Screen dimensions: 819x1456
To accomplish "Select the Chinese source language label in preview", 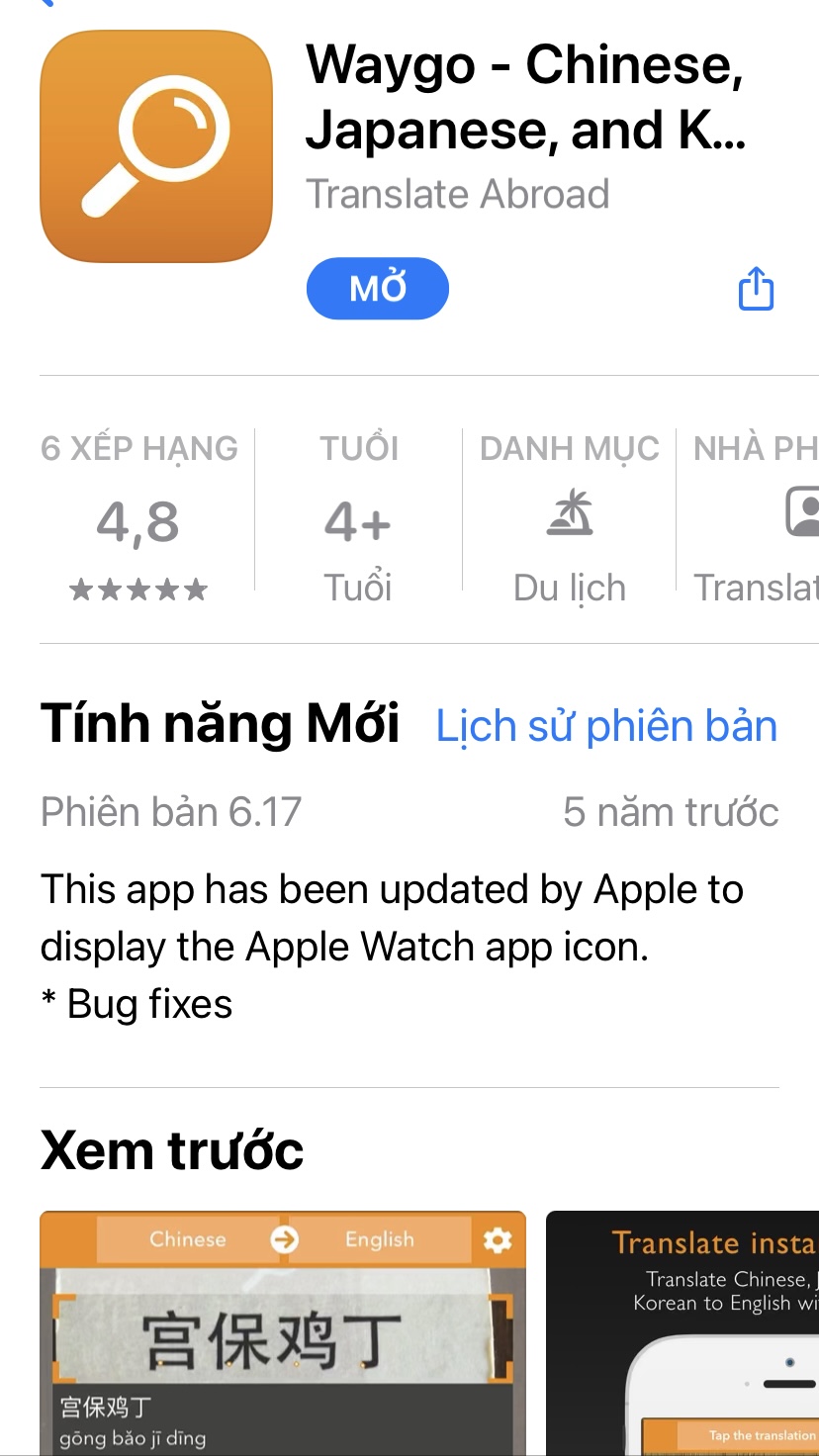I will [x=188, y=1238].
